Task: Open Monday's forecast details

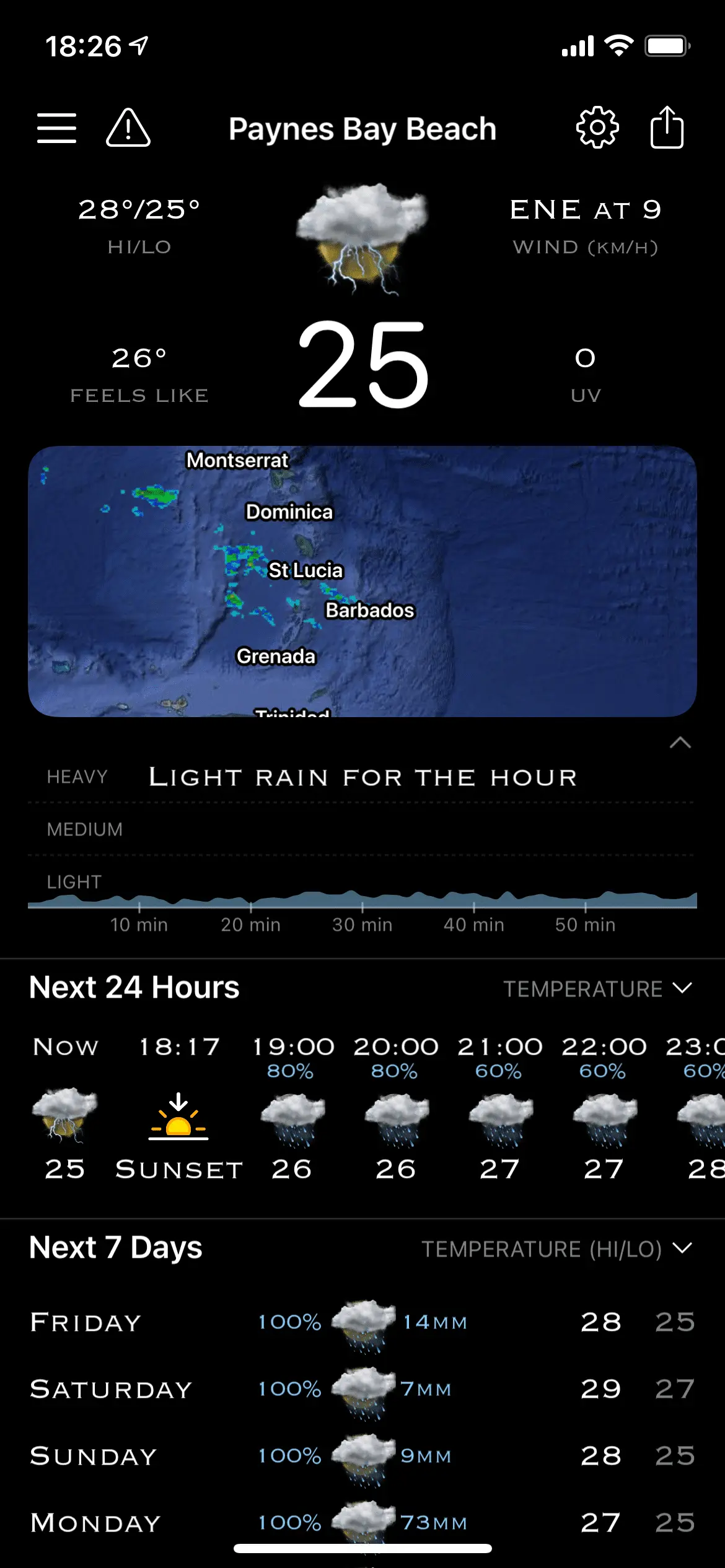Action: (362, 1522)
